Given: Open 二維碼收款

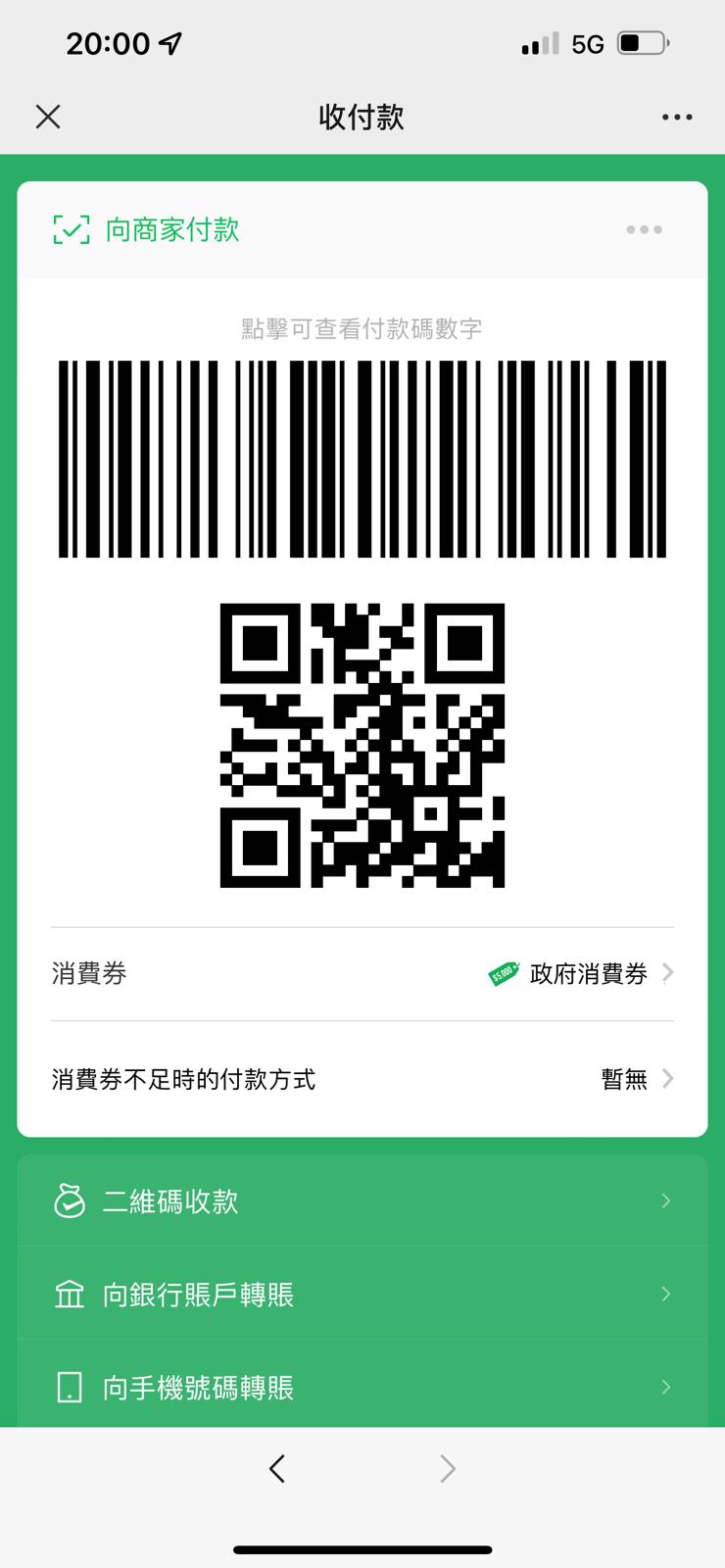Looking at the screenshot, I should pyautogui.click(x=362, y=1201).
